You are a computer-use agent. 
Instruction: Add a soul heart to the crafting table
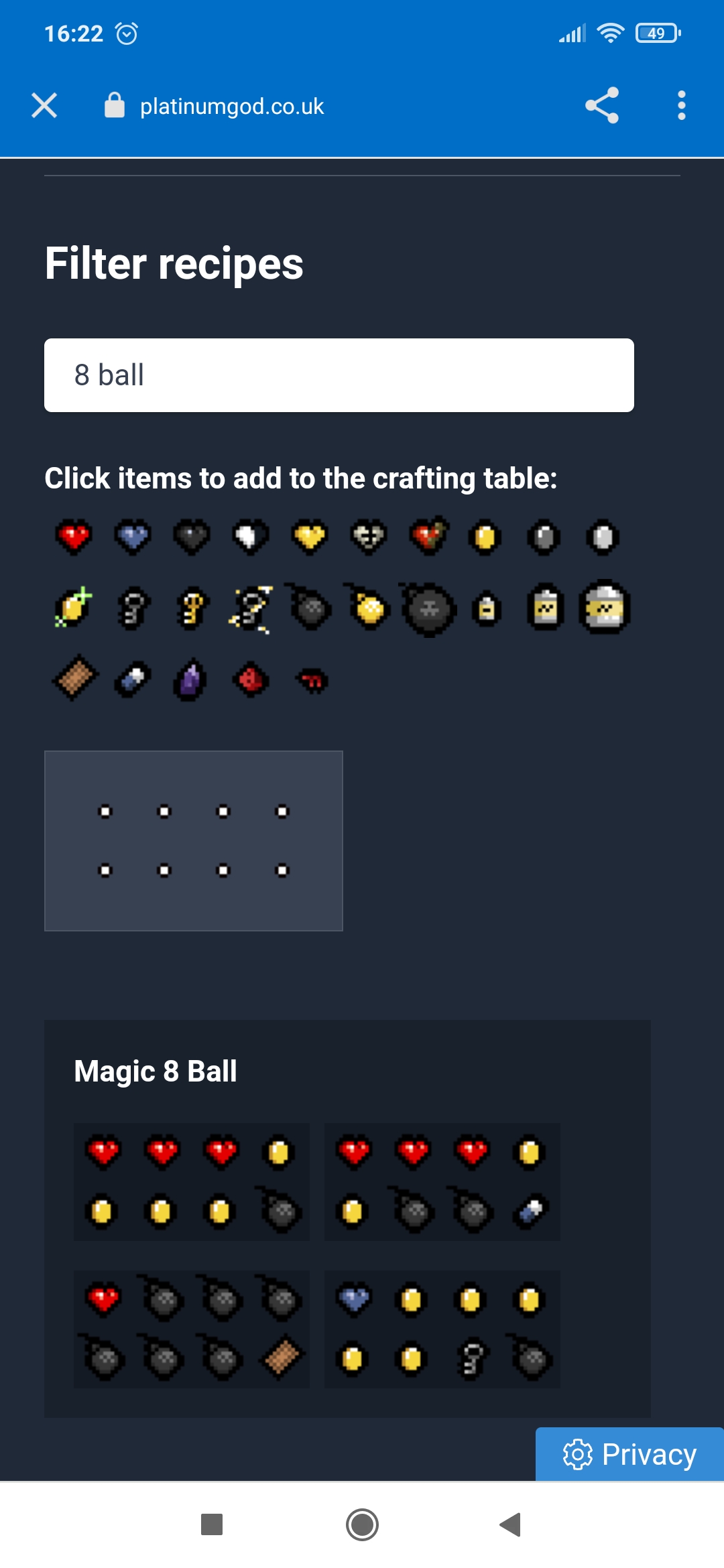(133, 537)
